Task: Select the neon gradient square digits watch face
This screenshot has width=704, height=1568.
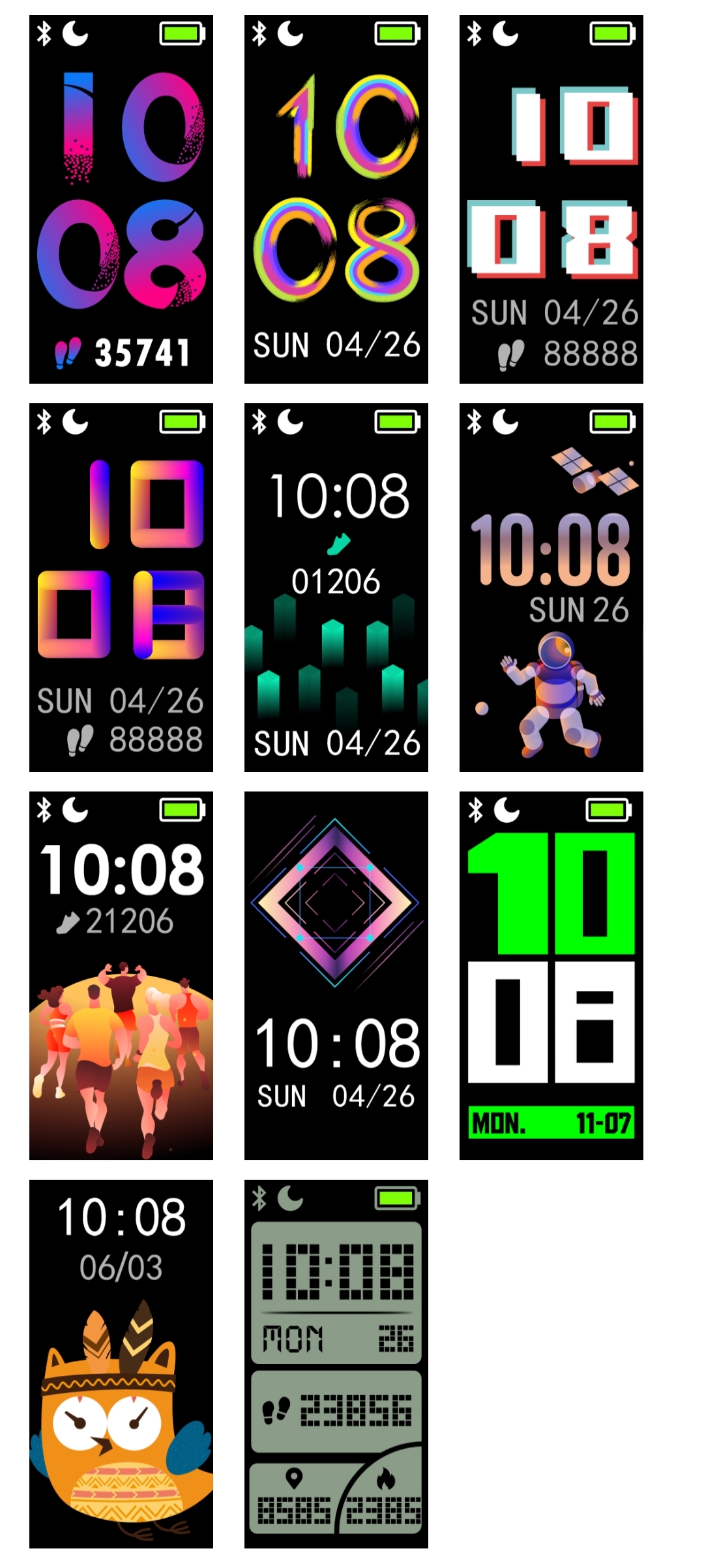Action: 121,588
